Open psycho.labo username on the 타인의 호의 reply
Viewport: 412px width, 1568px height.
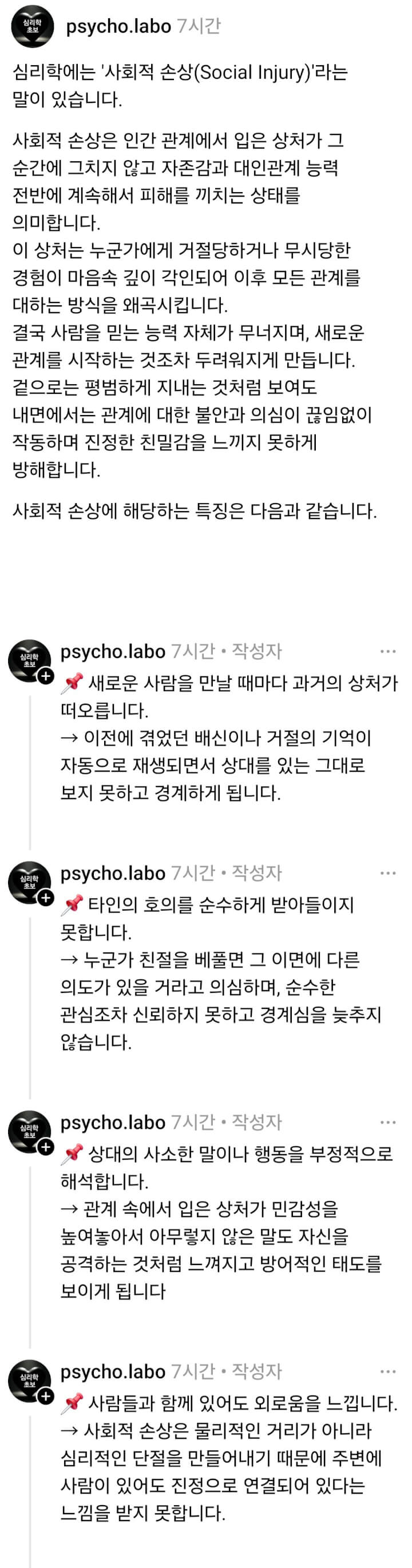[x=113, y=873]
